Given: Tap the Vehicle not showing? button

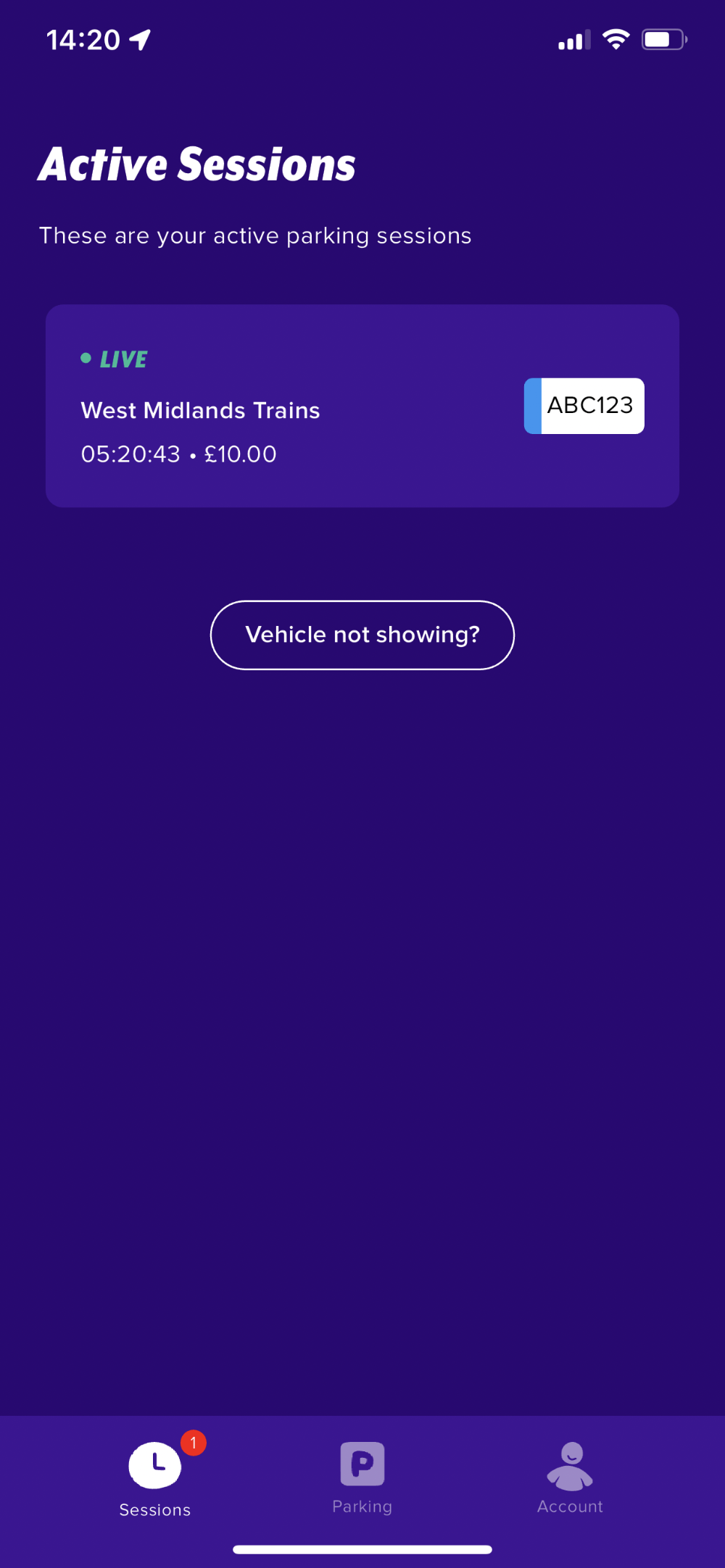Looking at the screenshot, I should pos(362,635).
